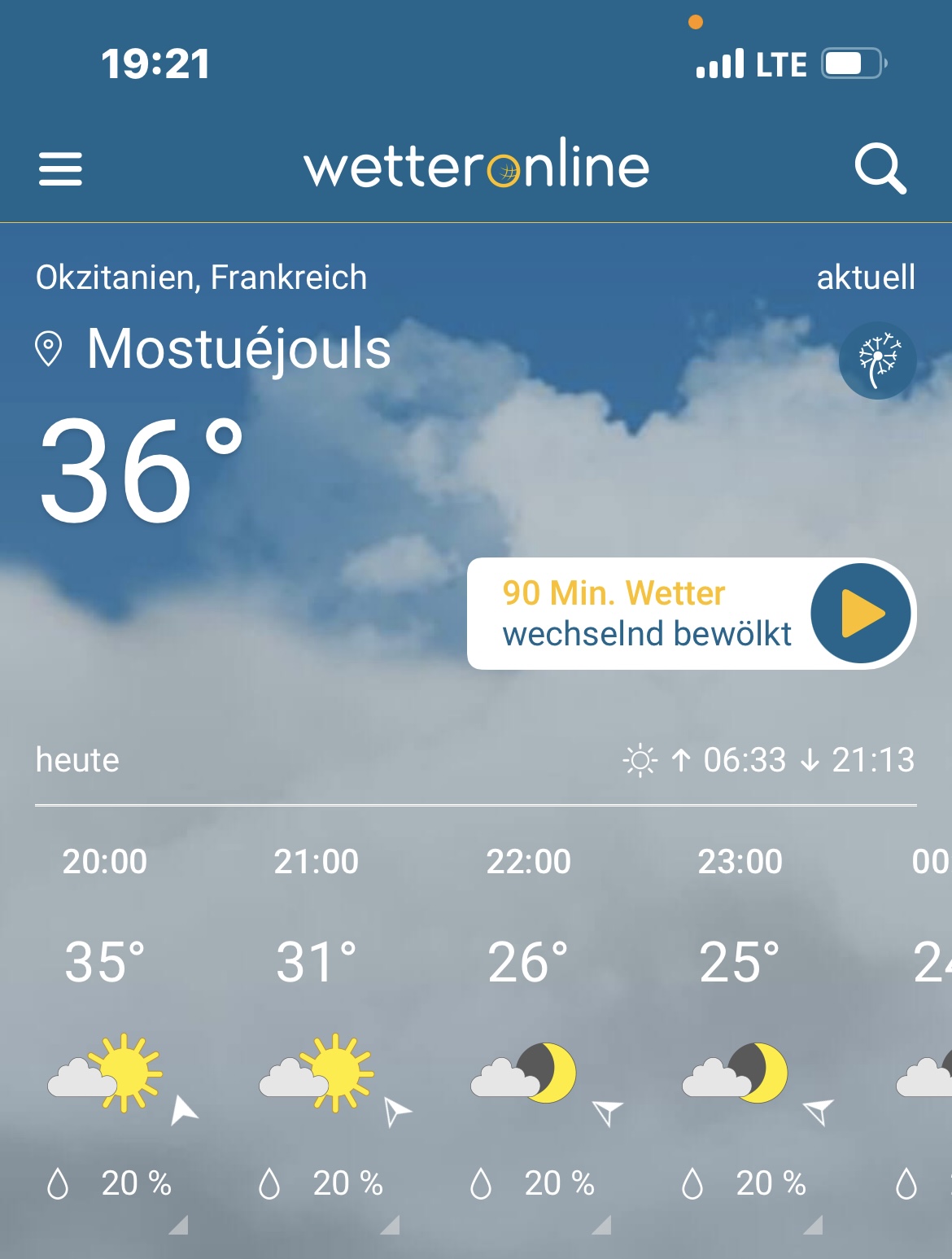
Task: Open the location search
Action: click(880, 168)
